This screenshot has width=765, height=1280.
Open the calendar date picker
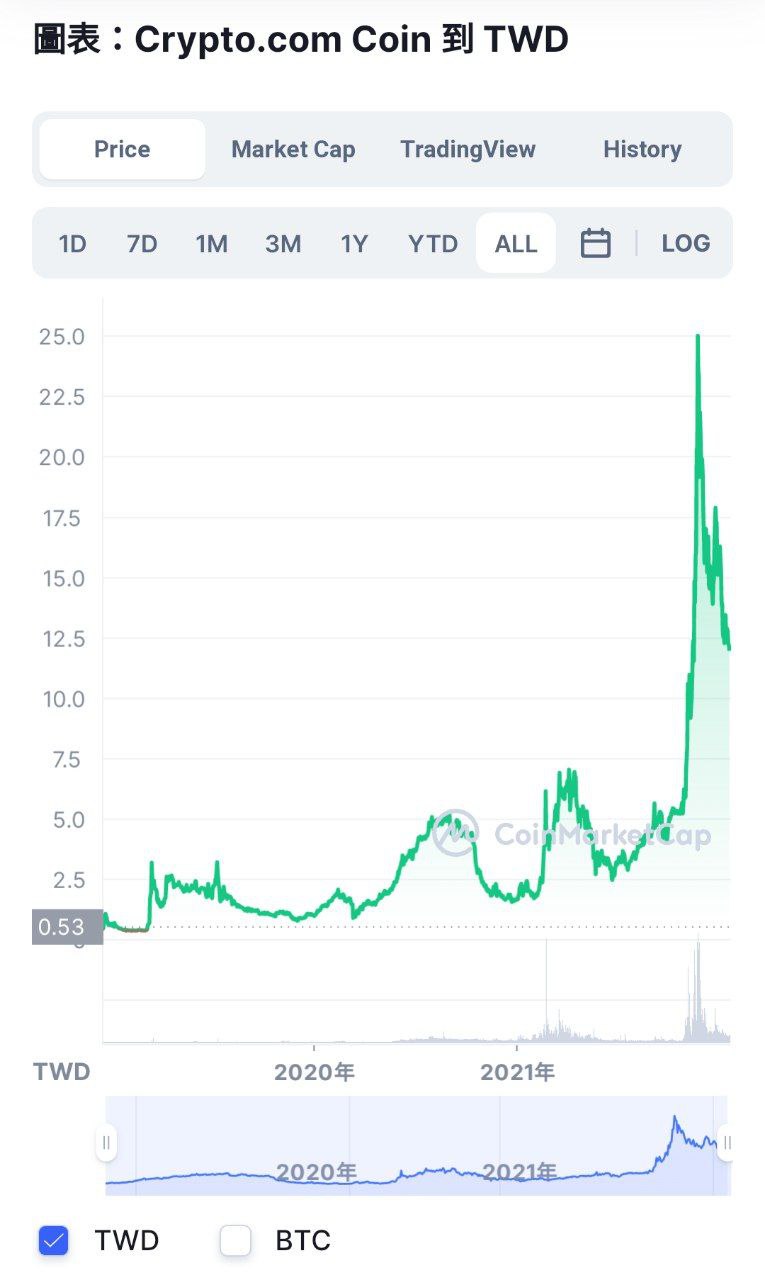tap(596, 243)
